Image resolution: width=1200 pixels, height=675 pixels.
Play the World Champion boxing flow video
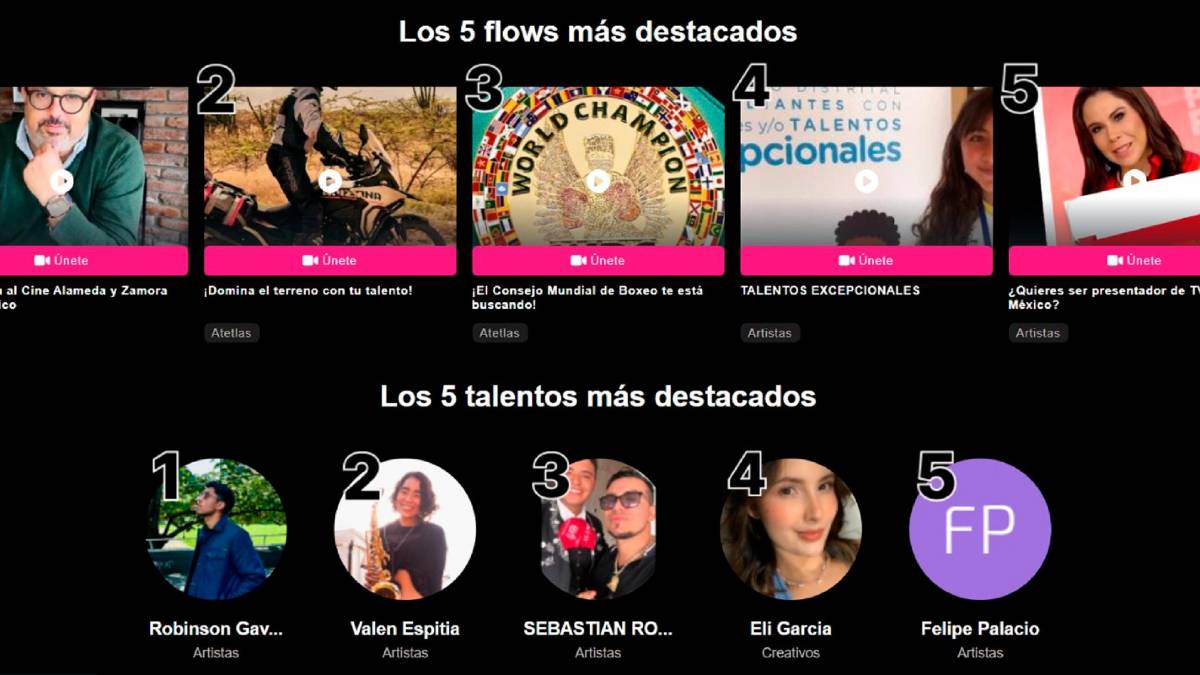tap(598, 181)
